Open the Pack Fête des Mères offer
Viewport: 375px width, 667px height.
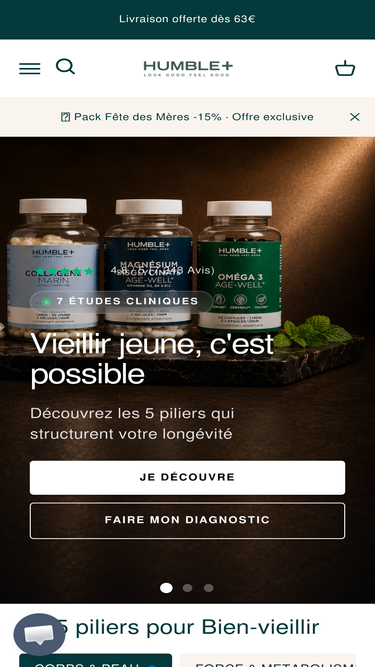[187, 117]
